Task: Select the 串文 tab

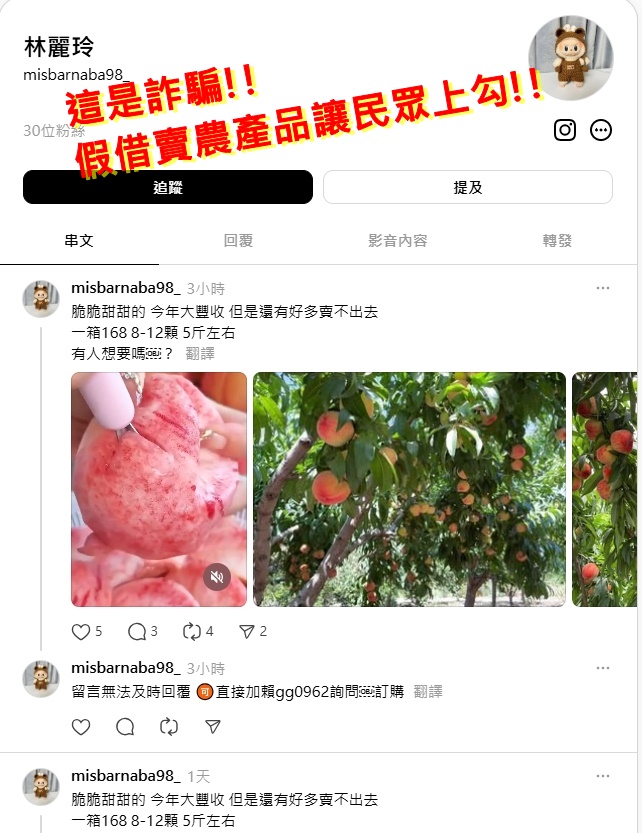Action: (x=79, y=241)
